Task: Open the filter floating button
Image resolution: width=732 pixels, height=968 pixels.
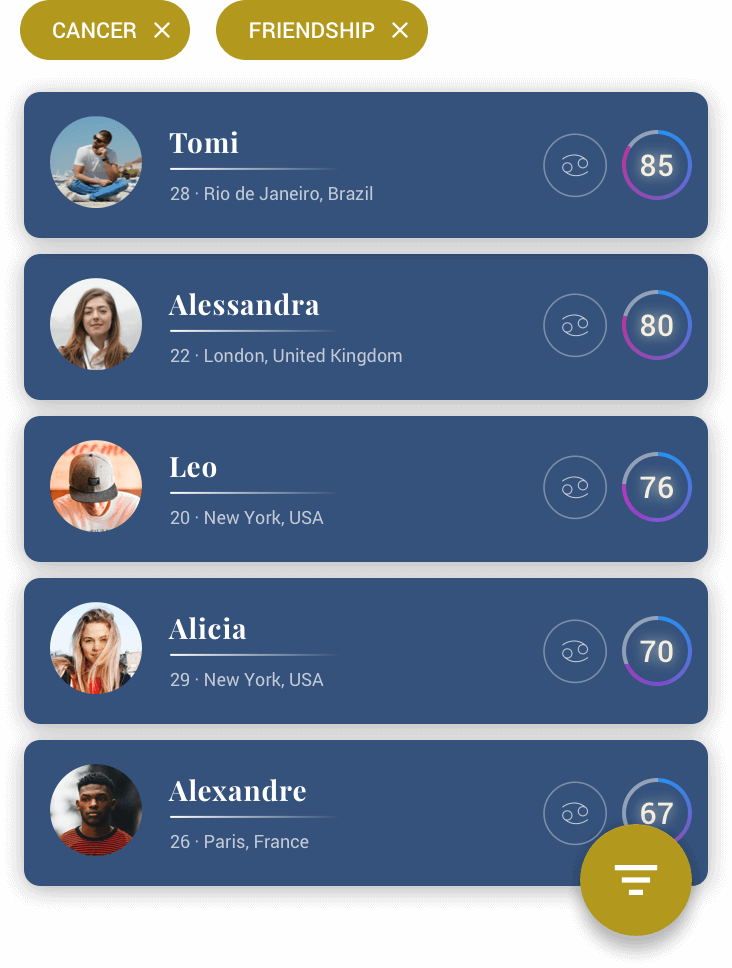Action: point(635,880)
